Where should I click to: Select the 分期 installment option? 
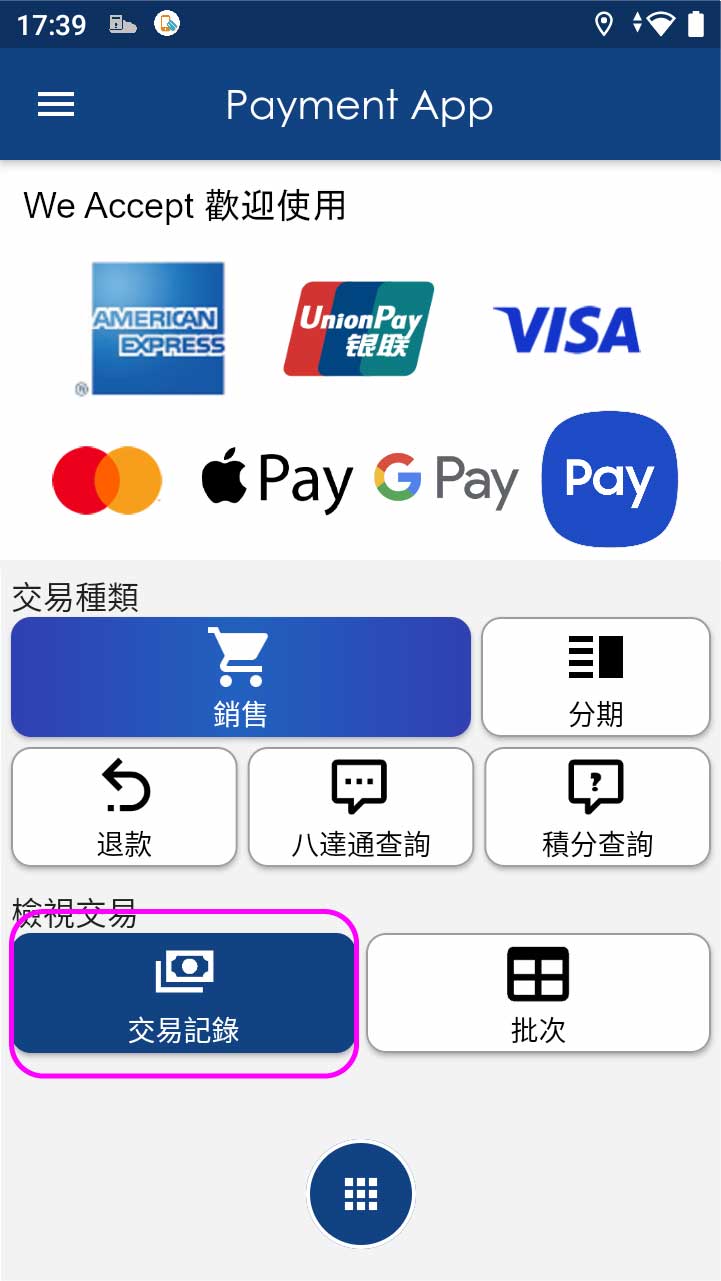(596, 677)
